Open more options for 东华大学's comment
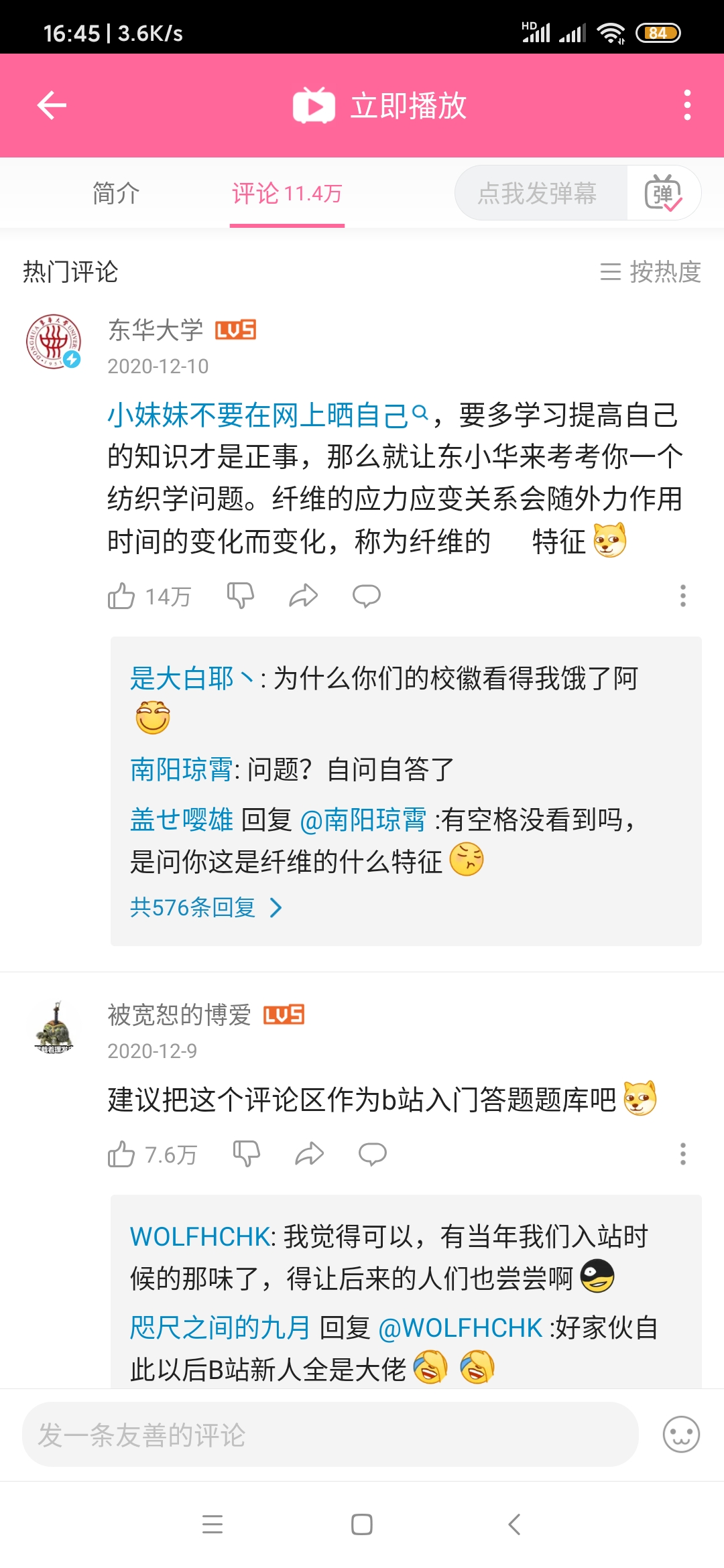This screenshot has width=724, height=1568. click(x=682, y=596)
